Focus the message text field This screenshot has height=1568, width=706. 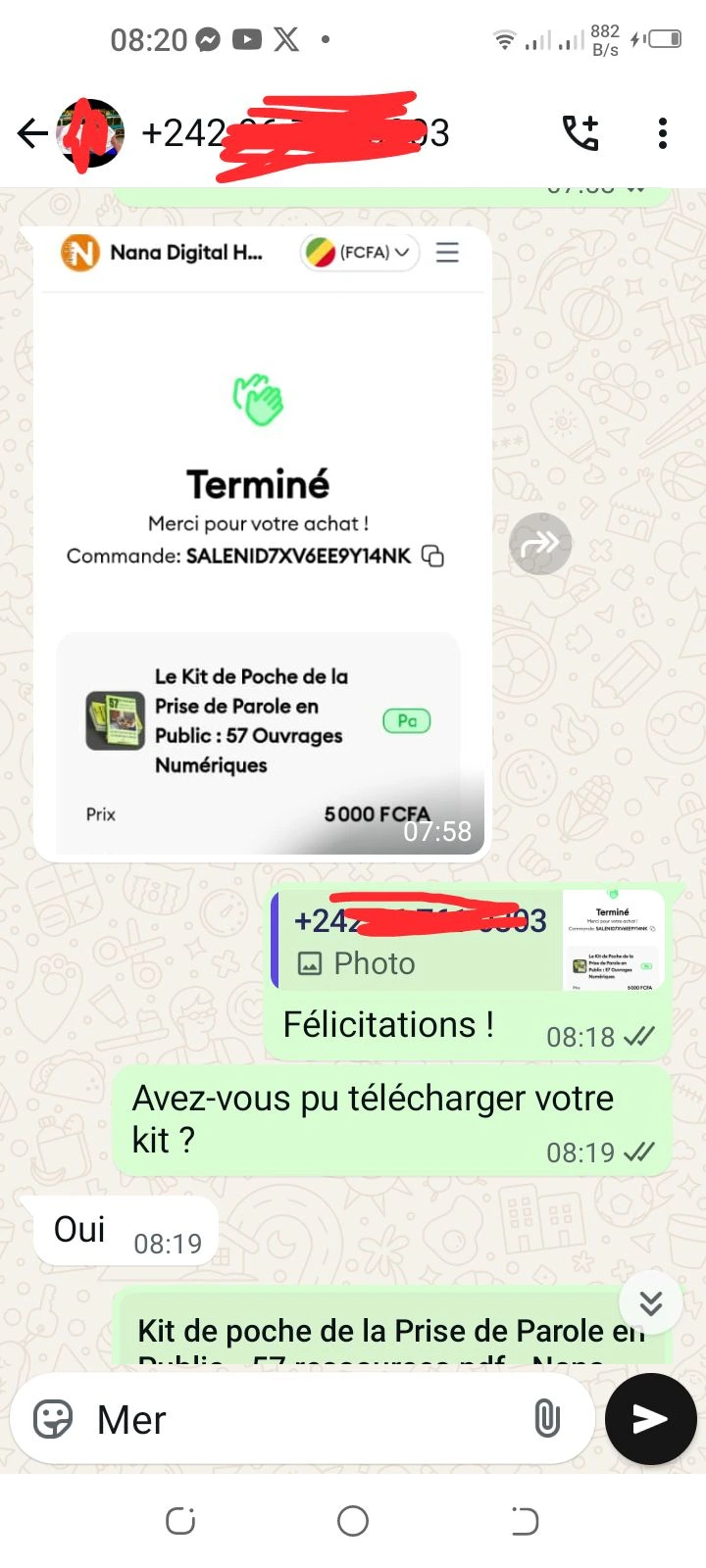(304, 1419)
